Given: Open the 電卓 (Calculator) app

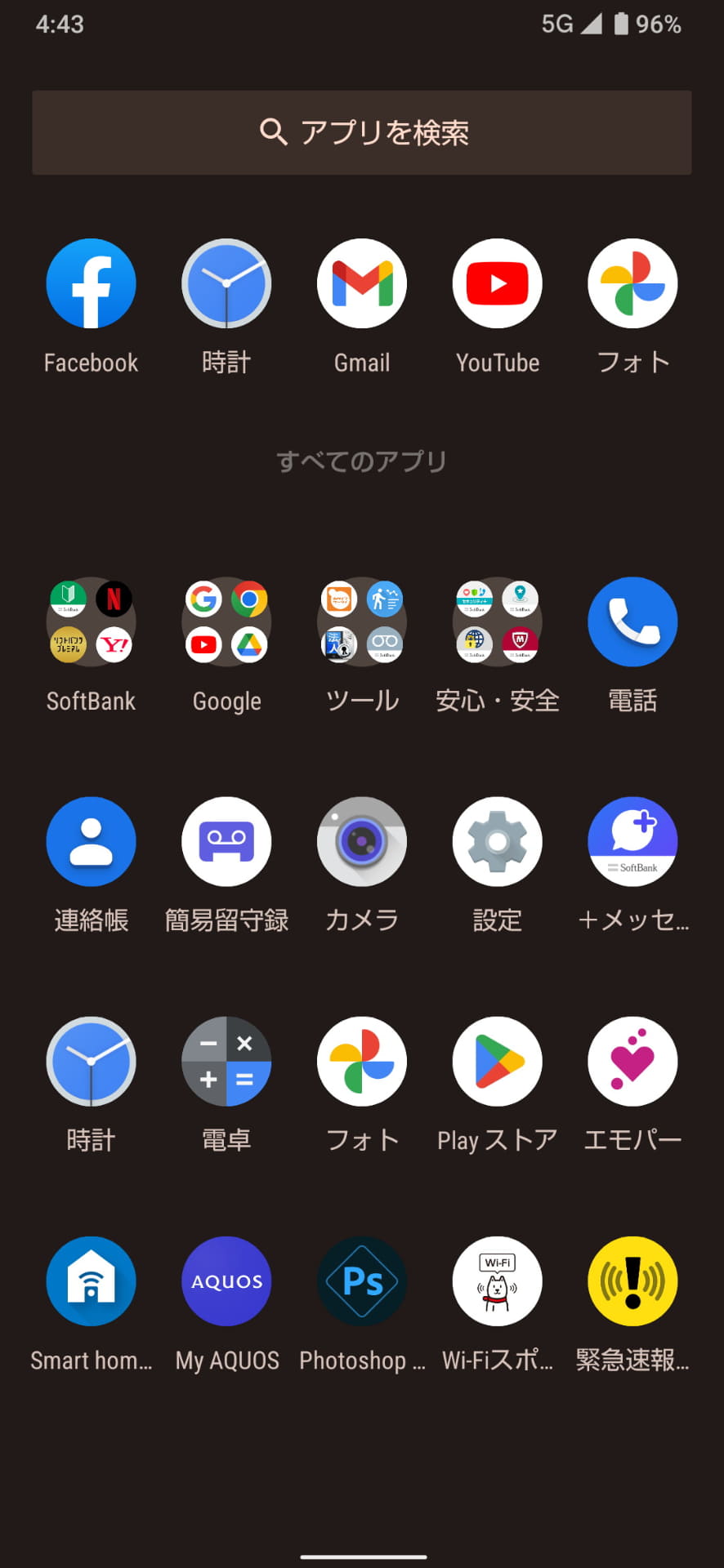Looking at the screenshot, I should click(x=226, y=1062).
